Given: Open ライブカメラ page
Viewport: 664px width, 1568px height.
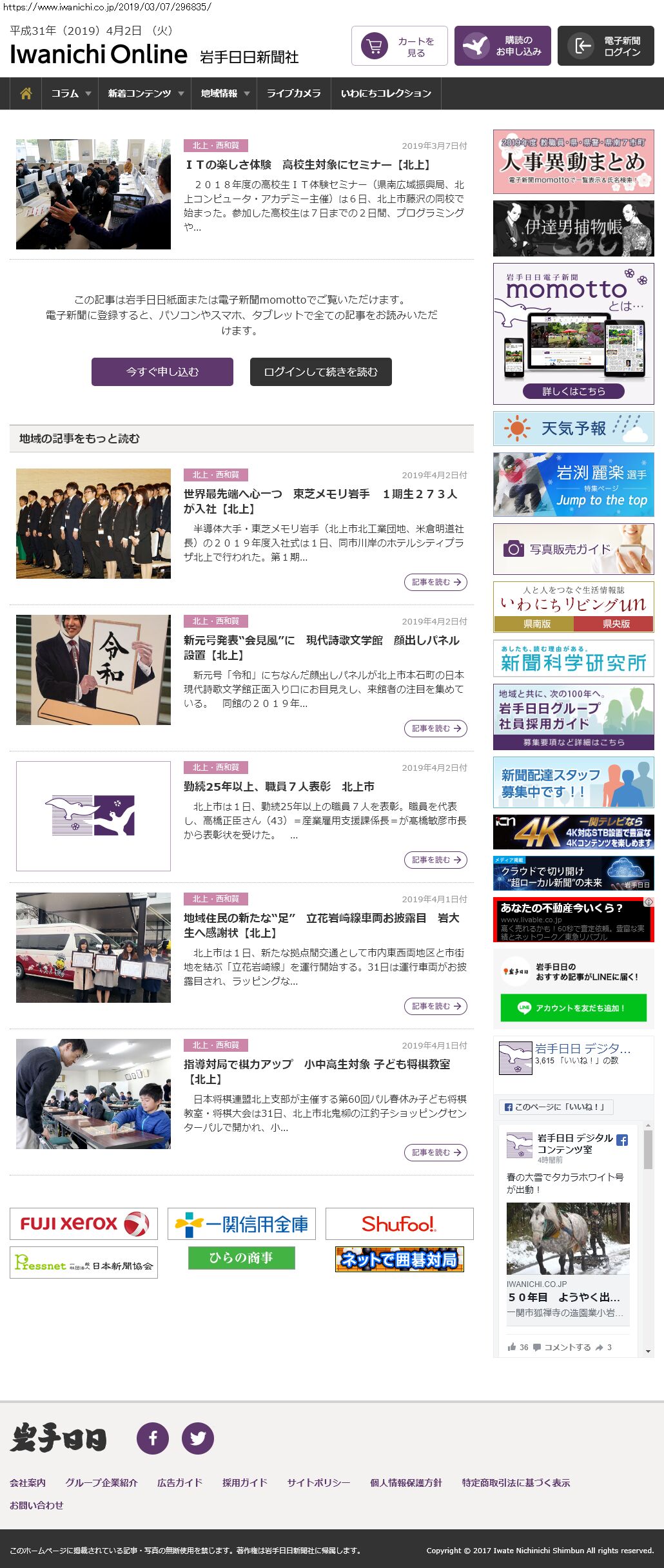Looking at the screenshot, I should tap(293, 93).
